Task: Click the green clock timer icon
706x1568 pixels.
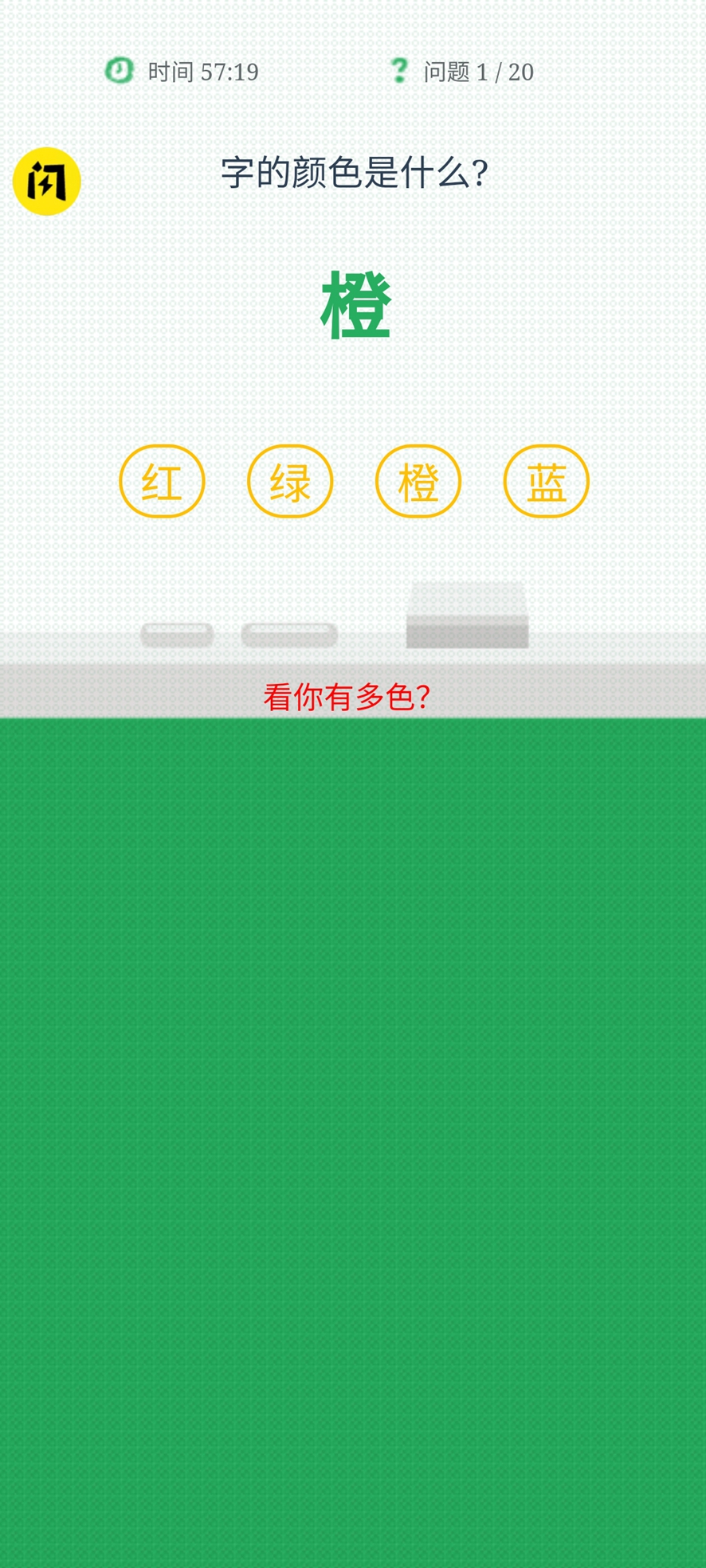Action: 118,71
